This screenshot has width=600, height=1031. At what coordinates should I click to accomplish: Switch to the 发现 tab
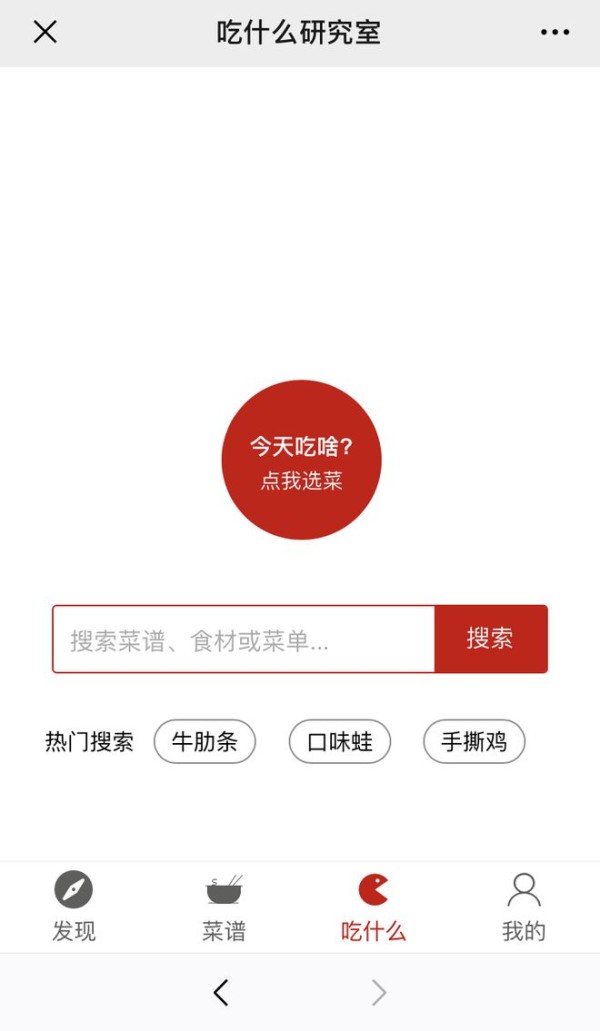click(x=74, y=907)
